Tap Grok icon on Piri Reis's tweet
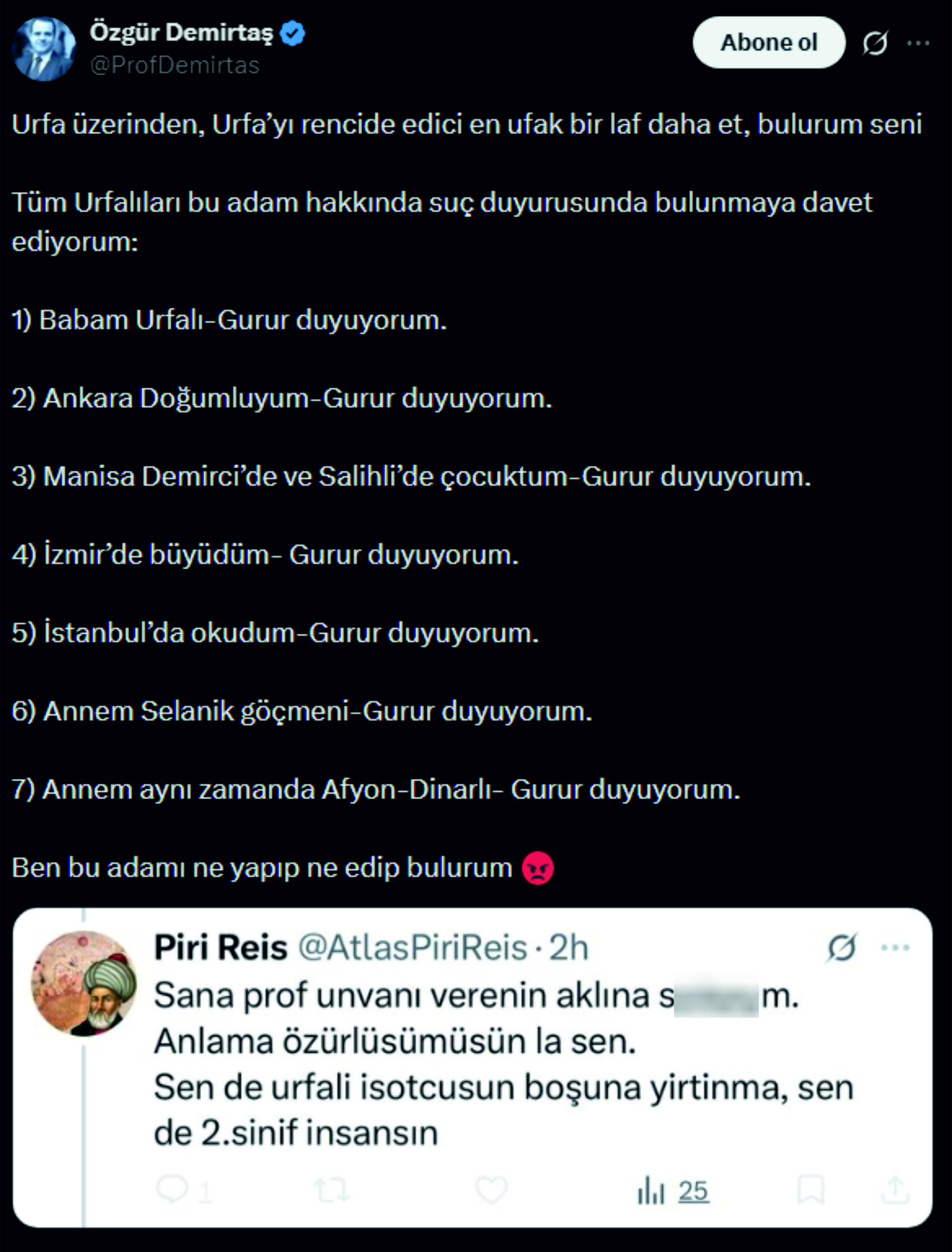The width and height of the screenshot is (952, 1252). 842,948
